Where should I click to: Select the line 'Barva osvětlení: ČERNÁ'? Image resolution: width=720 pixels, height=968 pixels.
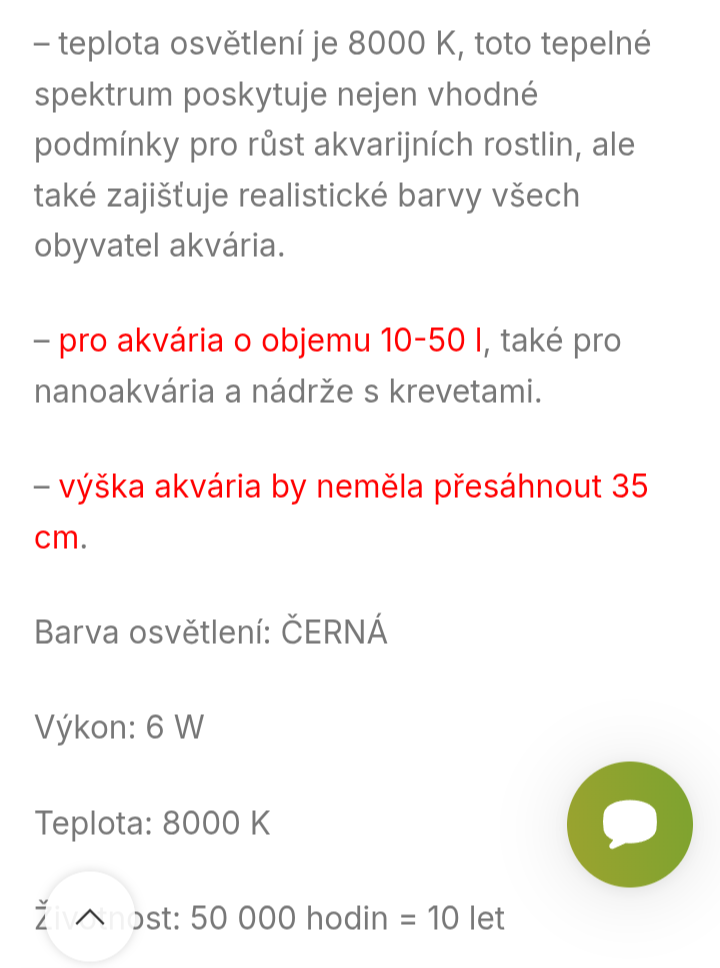(212, 632)
